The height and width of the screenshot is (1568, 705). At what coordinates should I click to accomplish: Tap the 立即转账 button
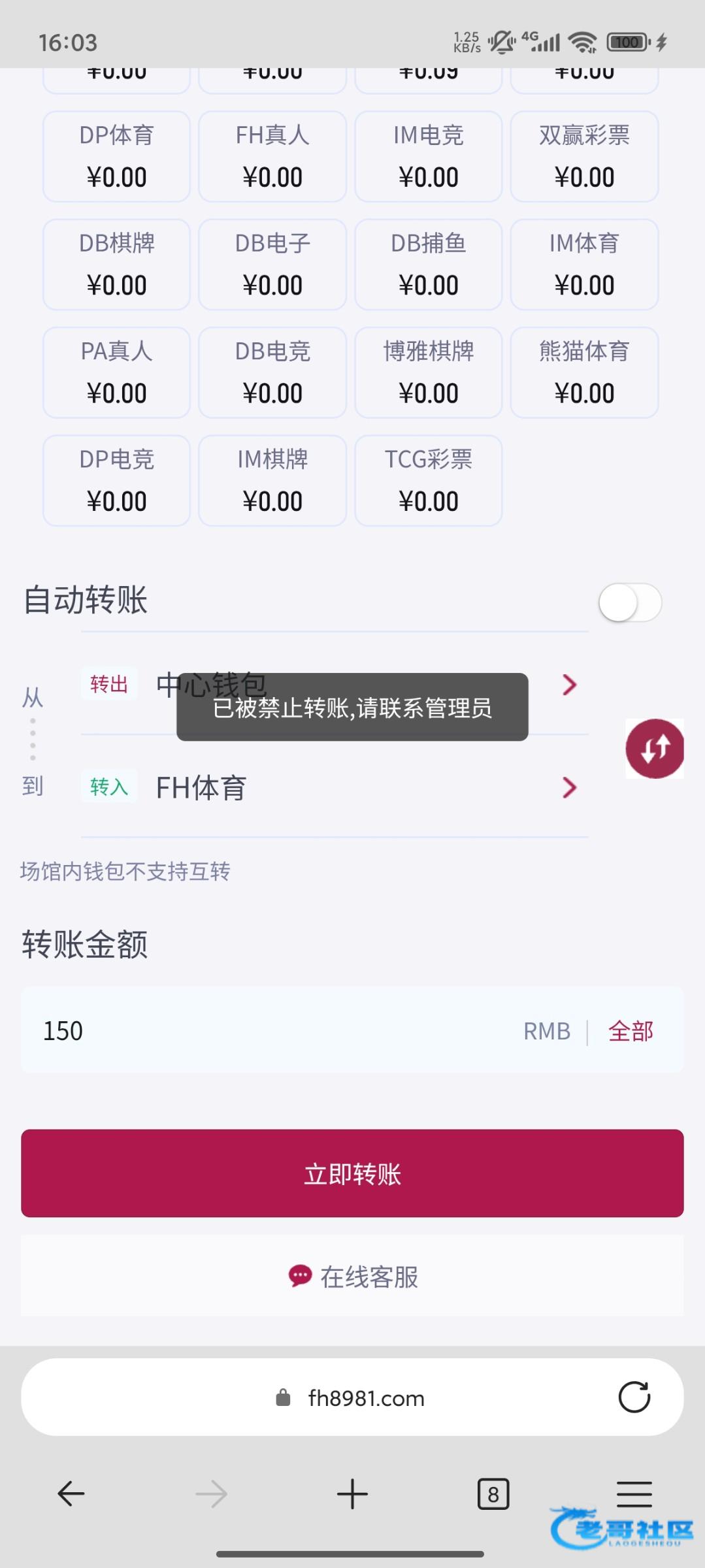[352, 1173]
